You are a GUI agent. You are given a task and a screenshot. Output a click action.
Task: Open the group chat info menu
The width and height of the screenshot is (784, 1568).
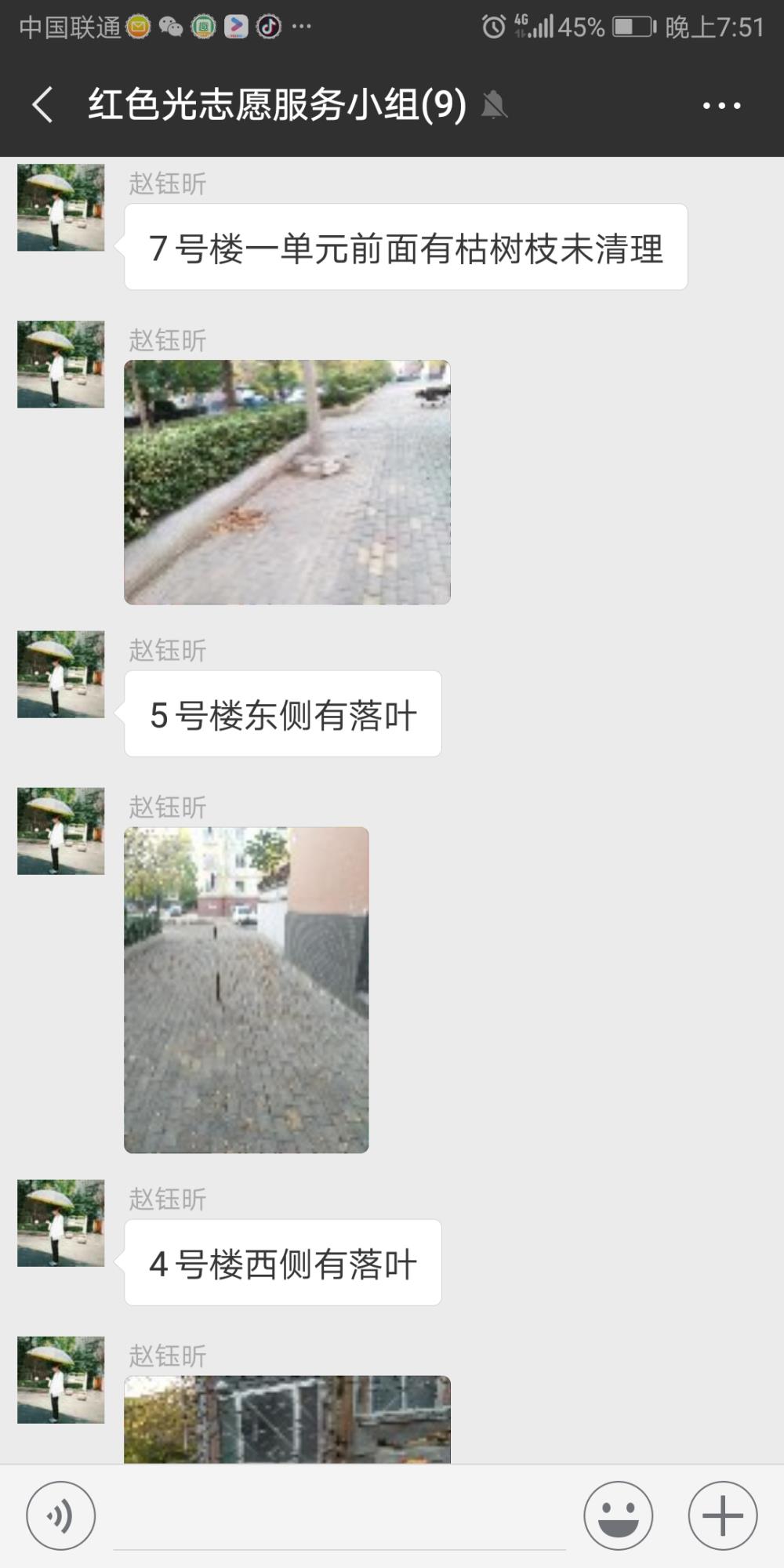click(x=721, y=105)
